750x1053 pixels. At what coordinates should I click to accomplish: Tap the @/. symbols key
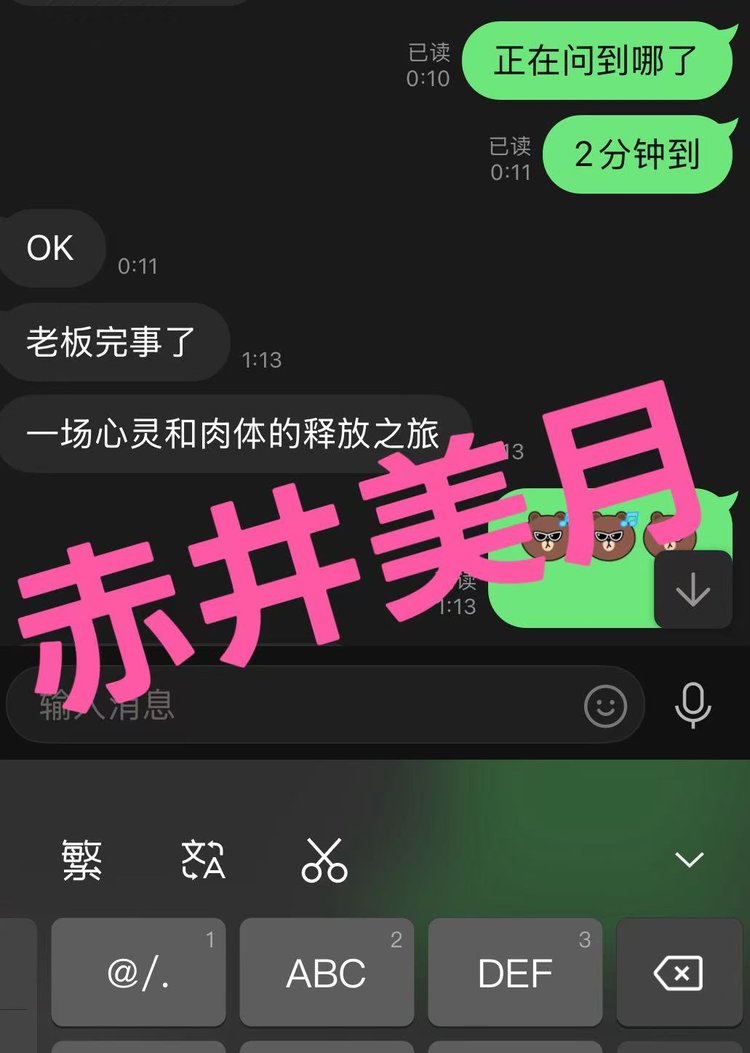[138, 973]
